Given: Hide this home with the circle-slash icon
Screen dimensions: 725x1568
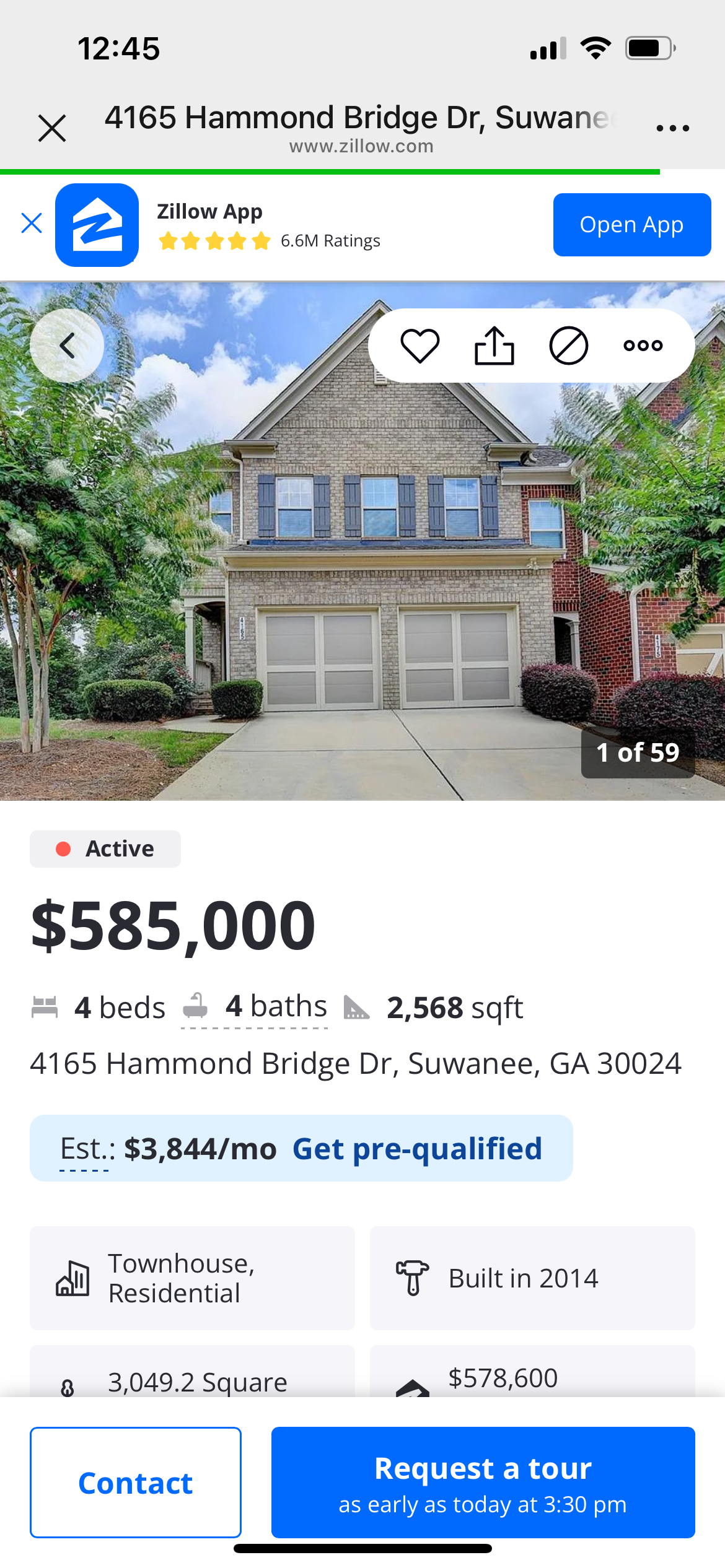Looking at the screenshot, I should [568, 346].
